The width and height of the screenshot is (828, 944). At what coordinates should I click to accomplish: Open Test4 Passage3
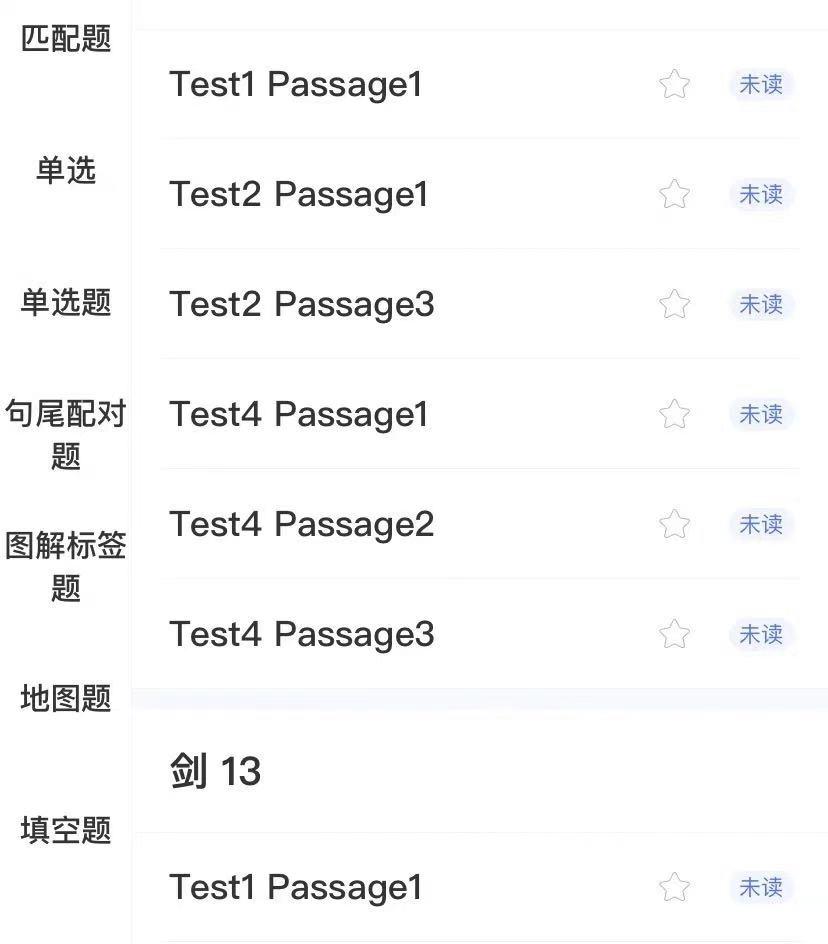click(301, 634)
